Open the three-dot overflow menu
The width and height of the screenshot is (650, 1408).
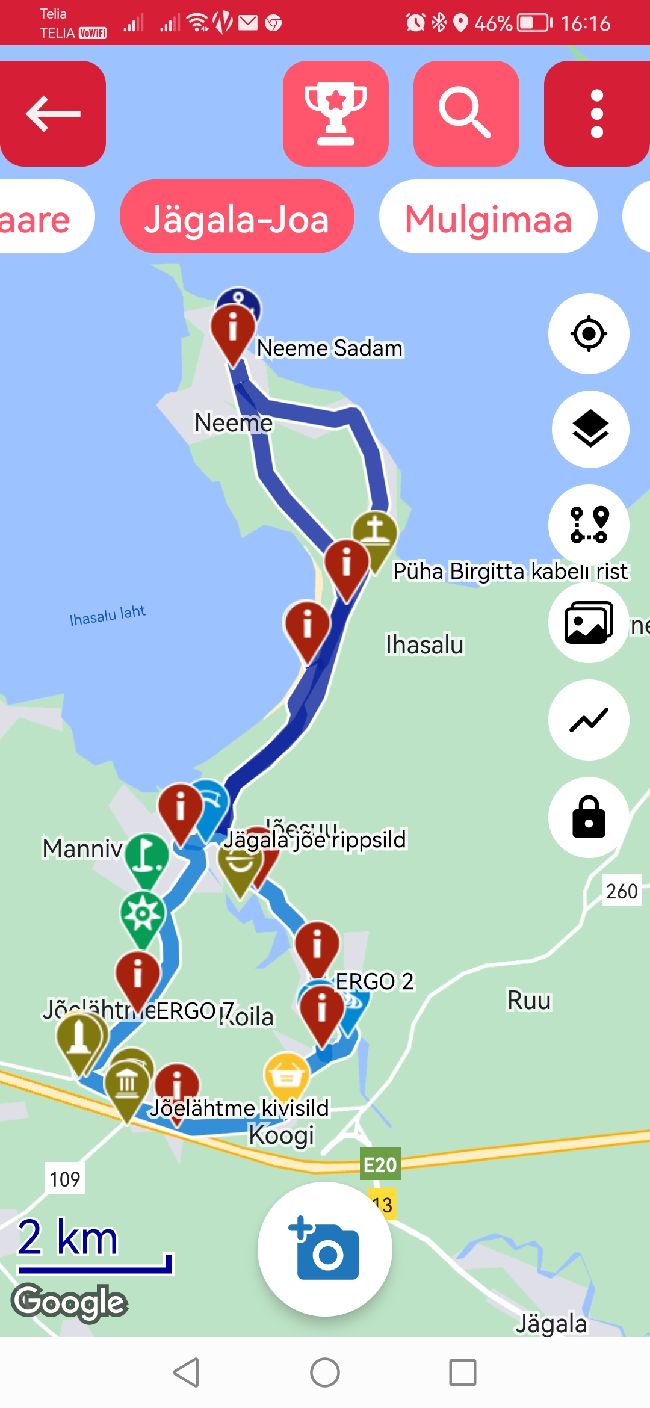[597, 114]
